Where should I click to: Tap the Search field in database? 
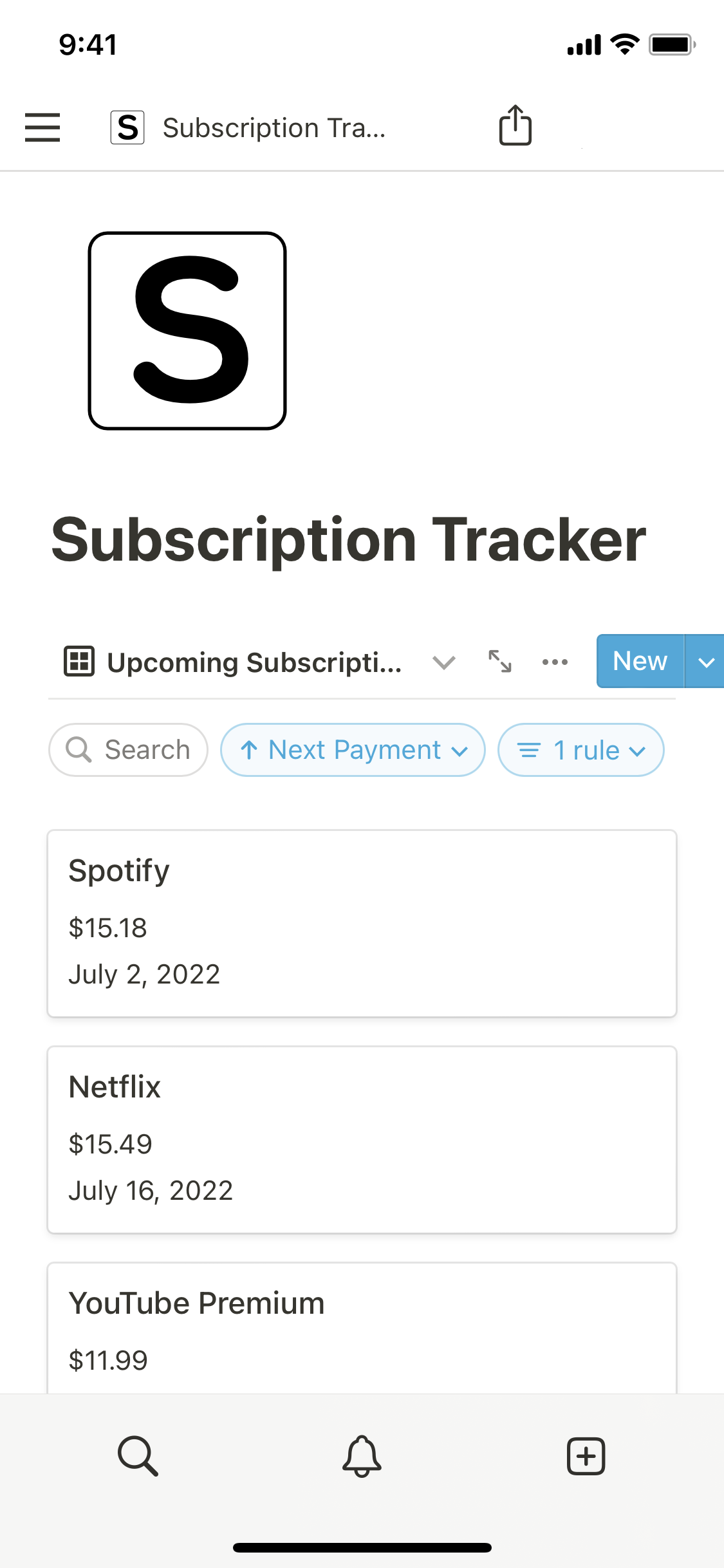point(129,750)
